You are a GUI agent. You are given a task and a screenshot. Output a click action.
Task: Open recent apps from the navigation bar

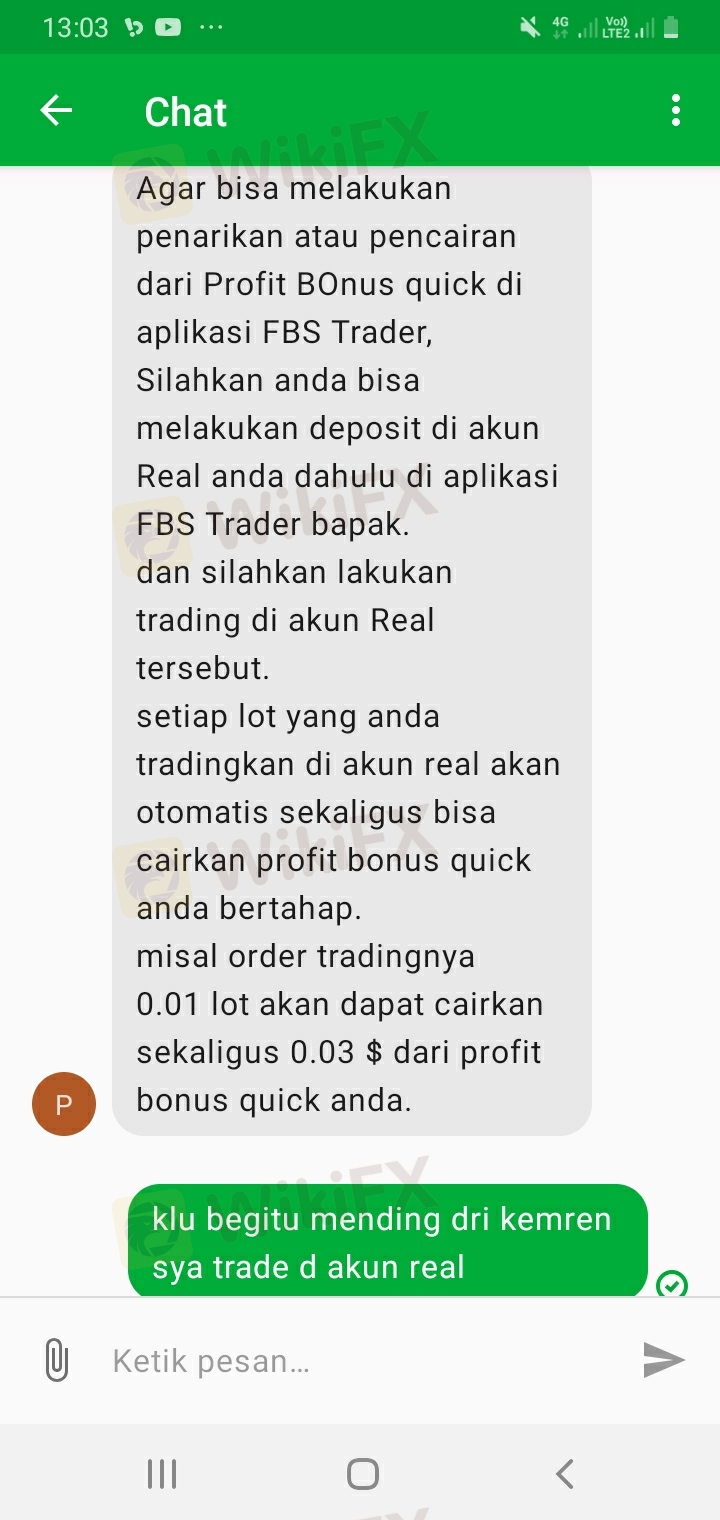tap(162, 1474)
